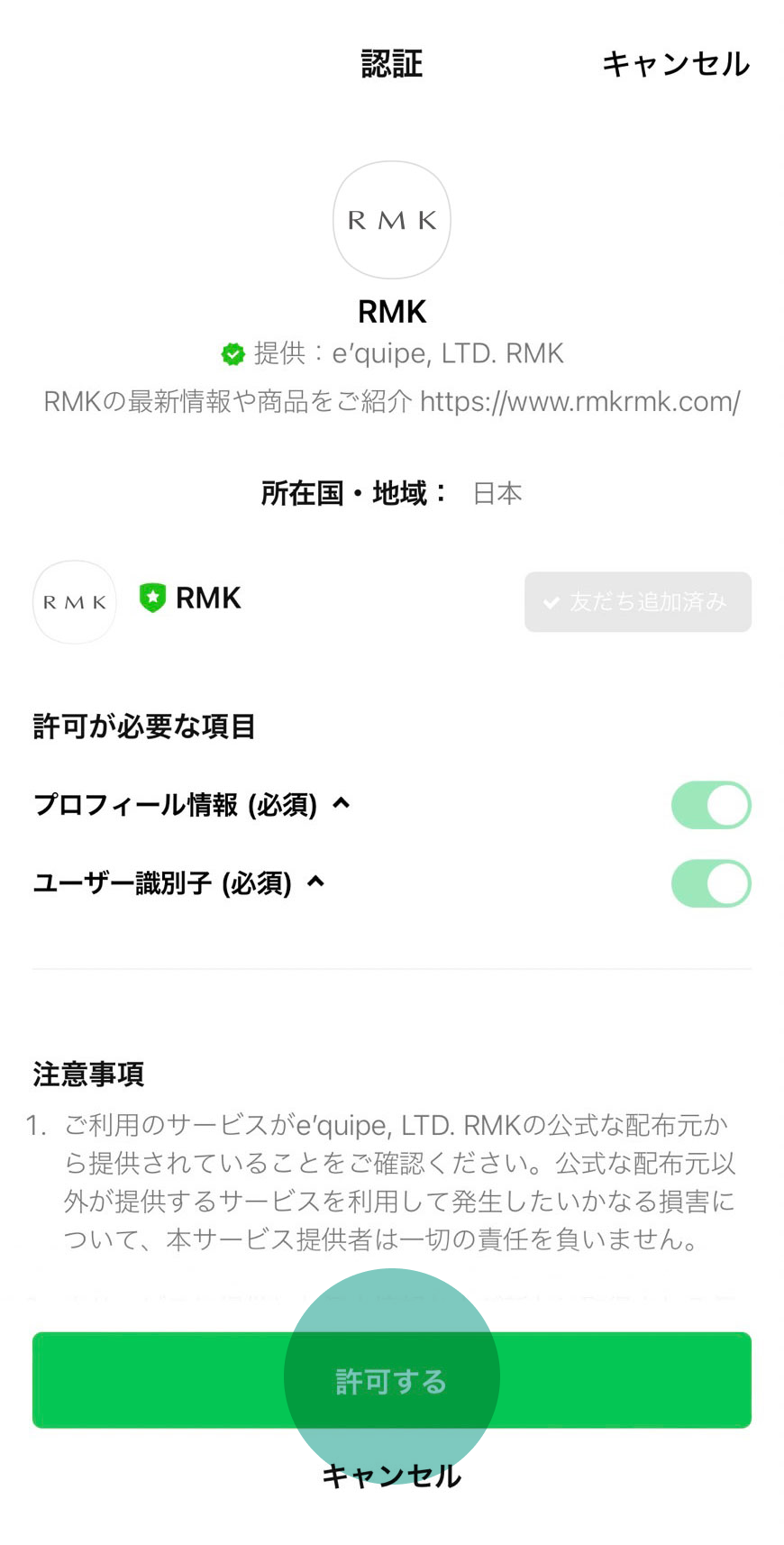784x1545 pixels.
Task: Toggle the required profile information switch off
Action: tap(710, 804)
